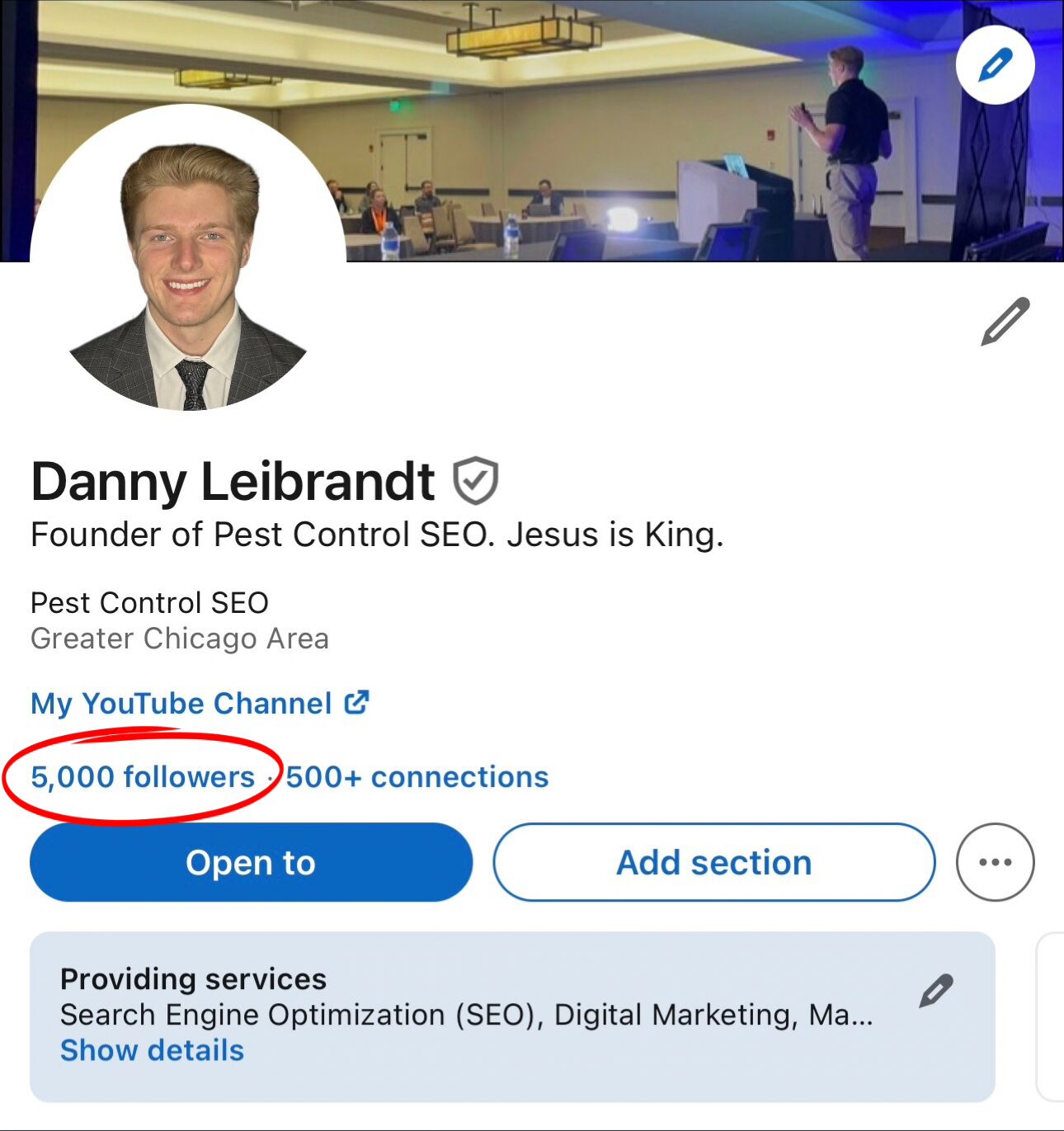This screenshot has height=1131, width=1064.
Task: Open the My YouTube Channel link
Action: [x=177, y=703]
